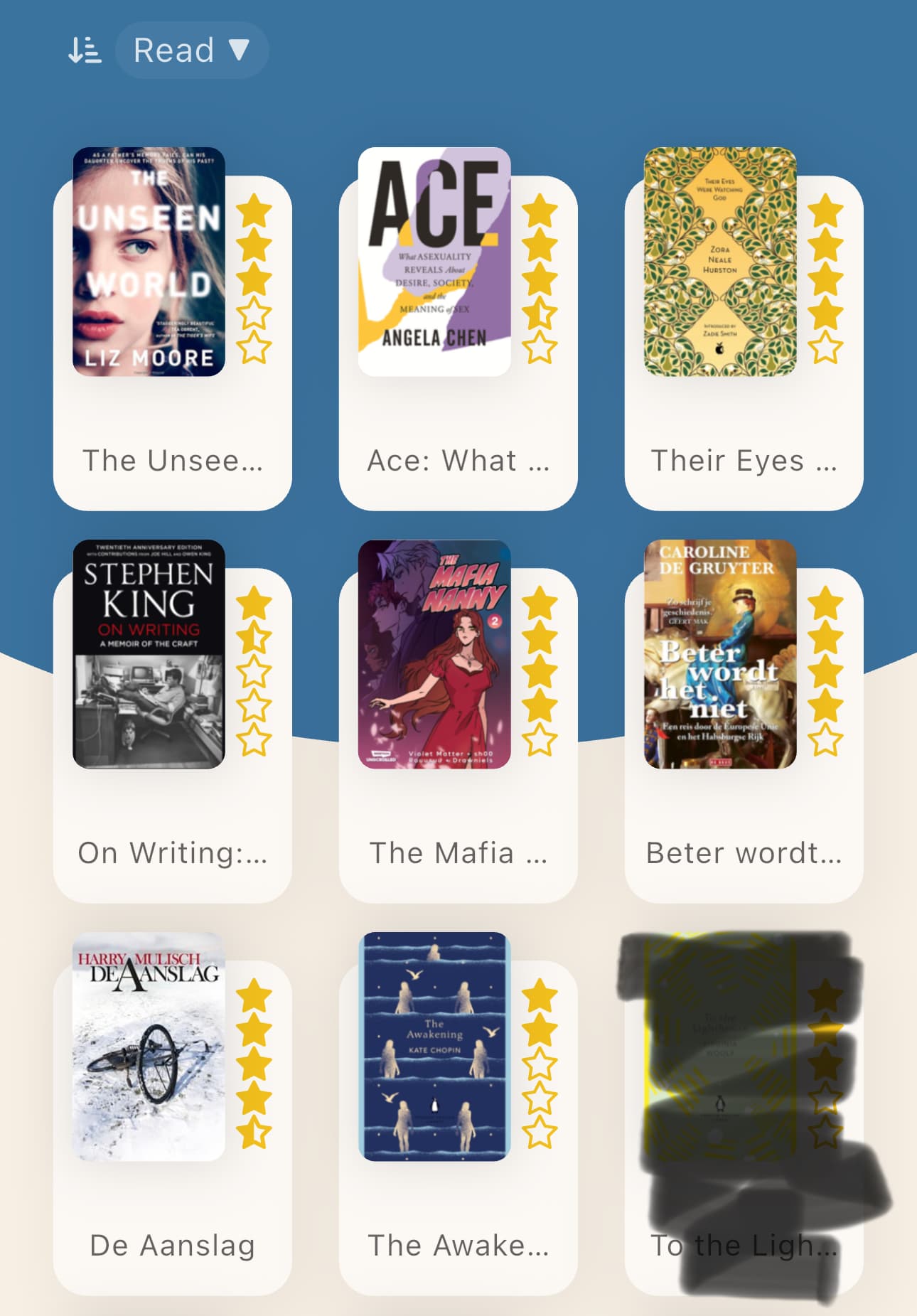Open the sort order icon
Viewport: 917px width, 1316px height.
click(84, 51)
